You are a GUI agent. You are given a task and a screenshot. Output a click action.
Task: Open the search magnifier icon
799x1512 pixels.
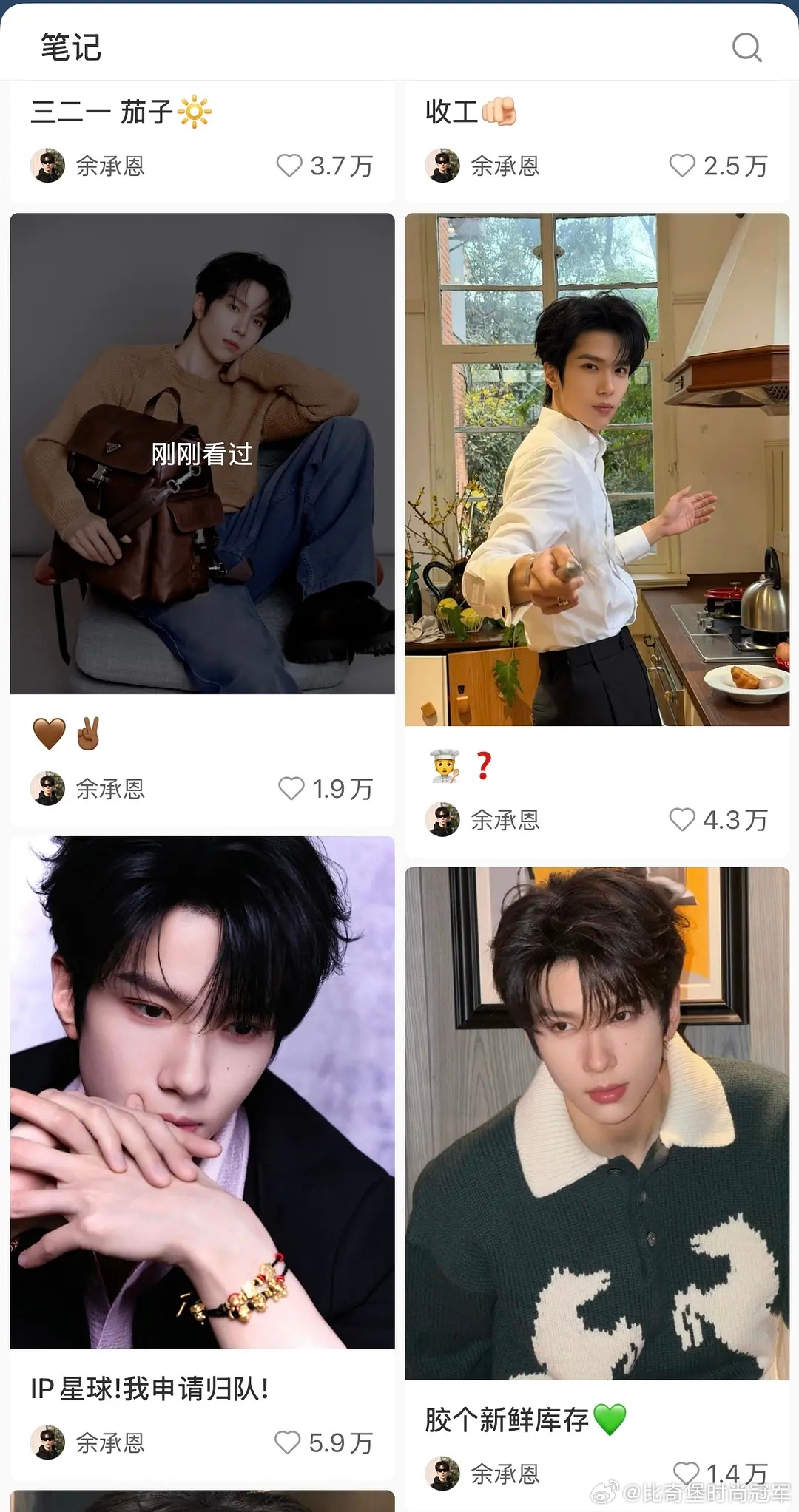[x=749, y=48]
